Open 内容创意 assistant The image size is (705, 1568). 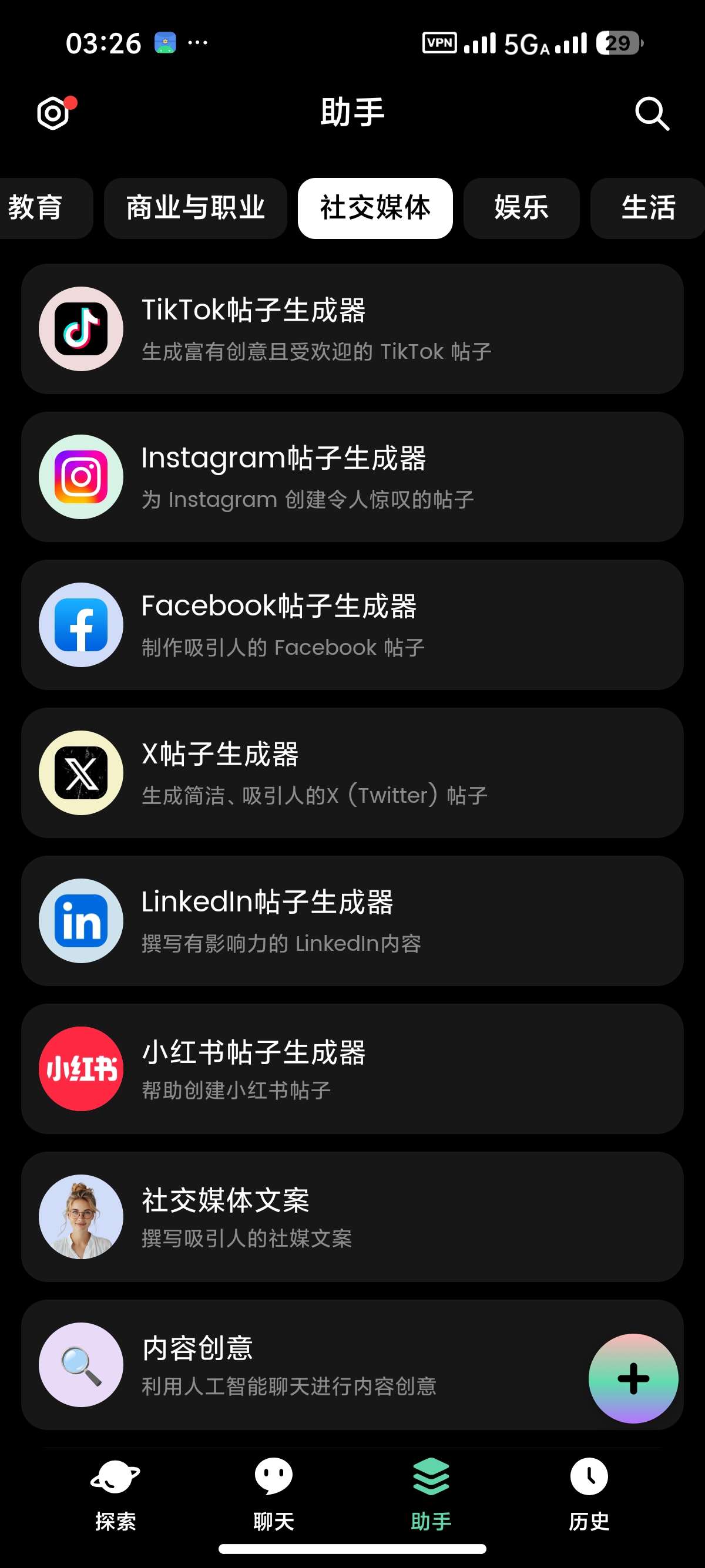[x=304, y=1364]
